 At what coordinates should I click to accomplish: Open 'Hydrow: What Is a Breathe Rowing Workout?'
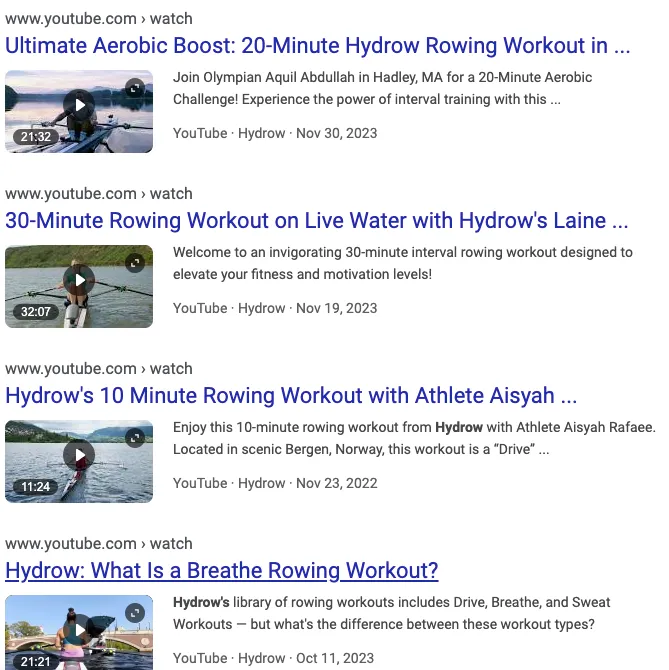tap(222, 571)
